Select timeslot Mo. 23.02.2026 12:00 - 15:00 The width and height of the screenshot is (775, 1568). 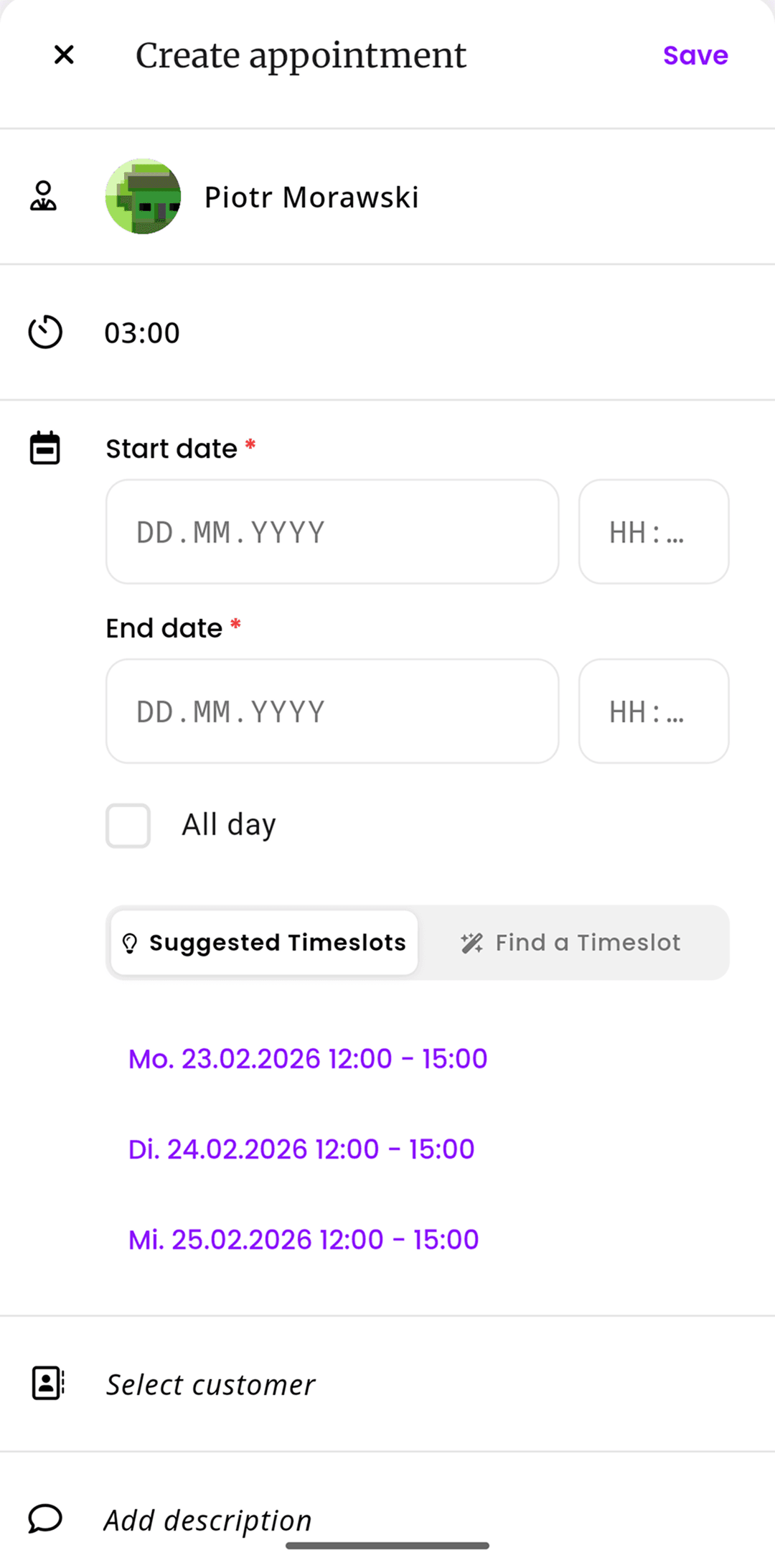click(307, 1058)
